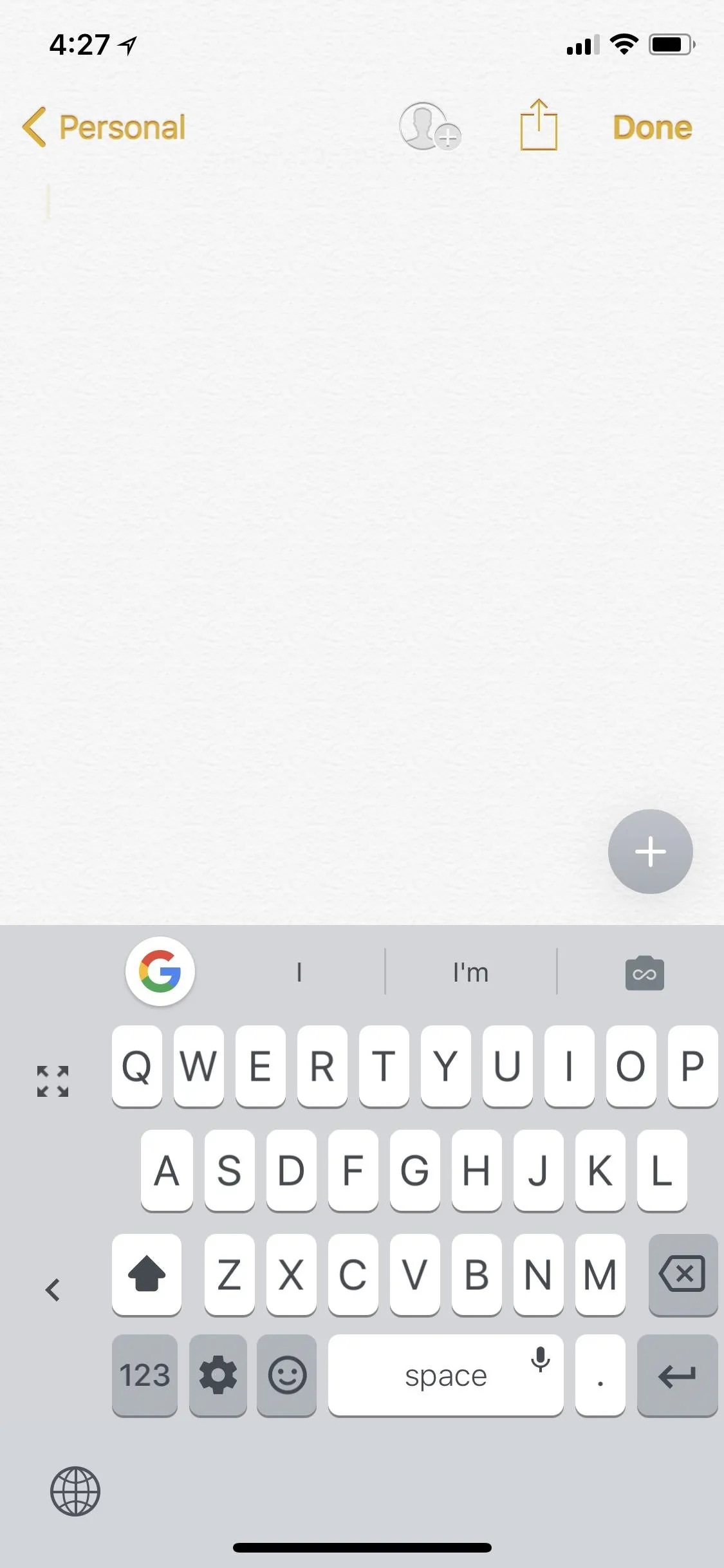
Task: Tap Done to finish editing
Action: point(653,127)
